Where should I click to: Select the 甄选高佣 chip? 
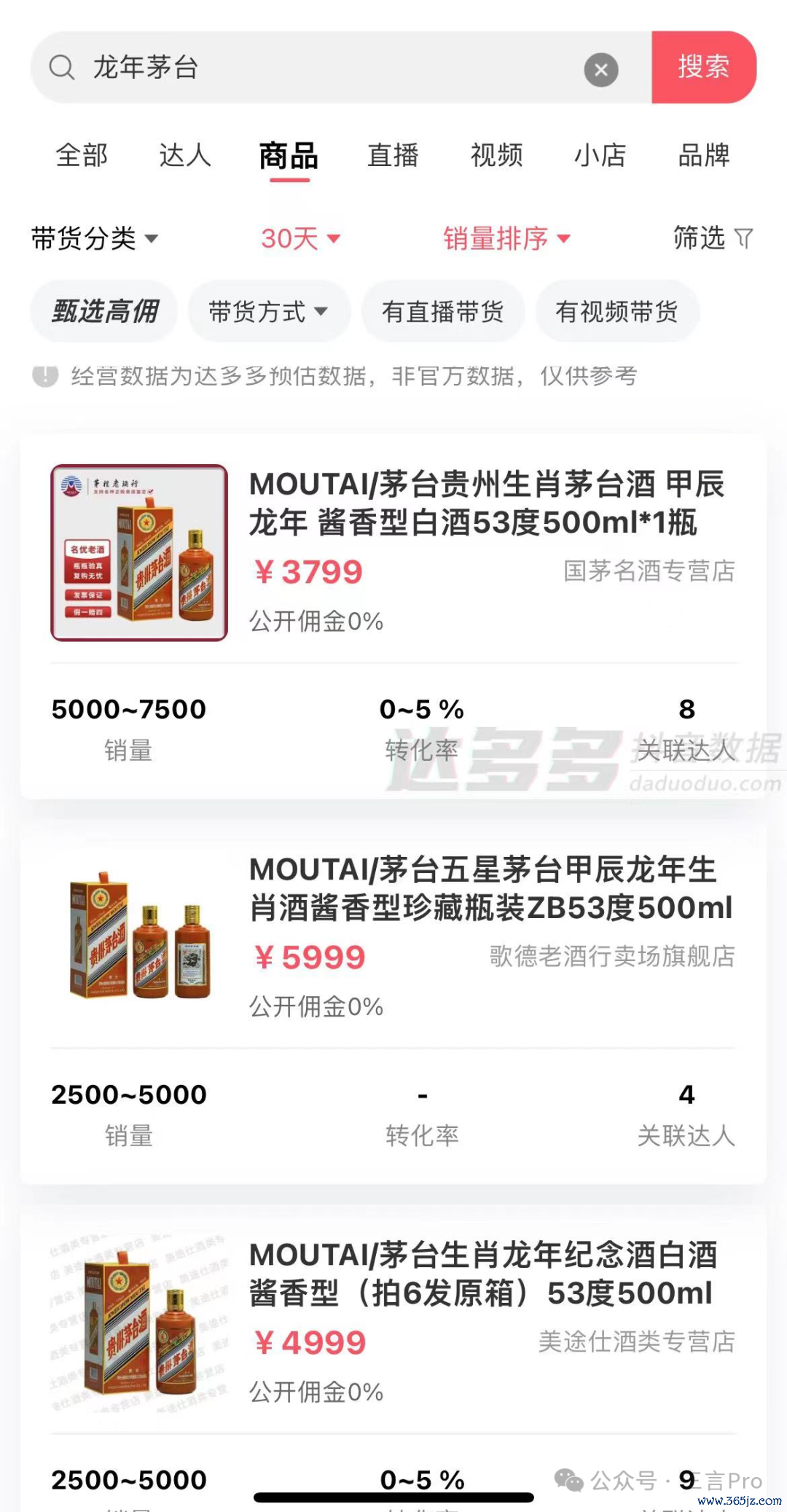pyautogui.click(x=104, y=312)
